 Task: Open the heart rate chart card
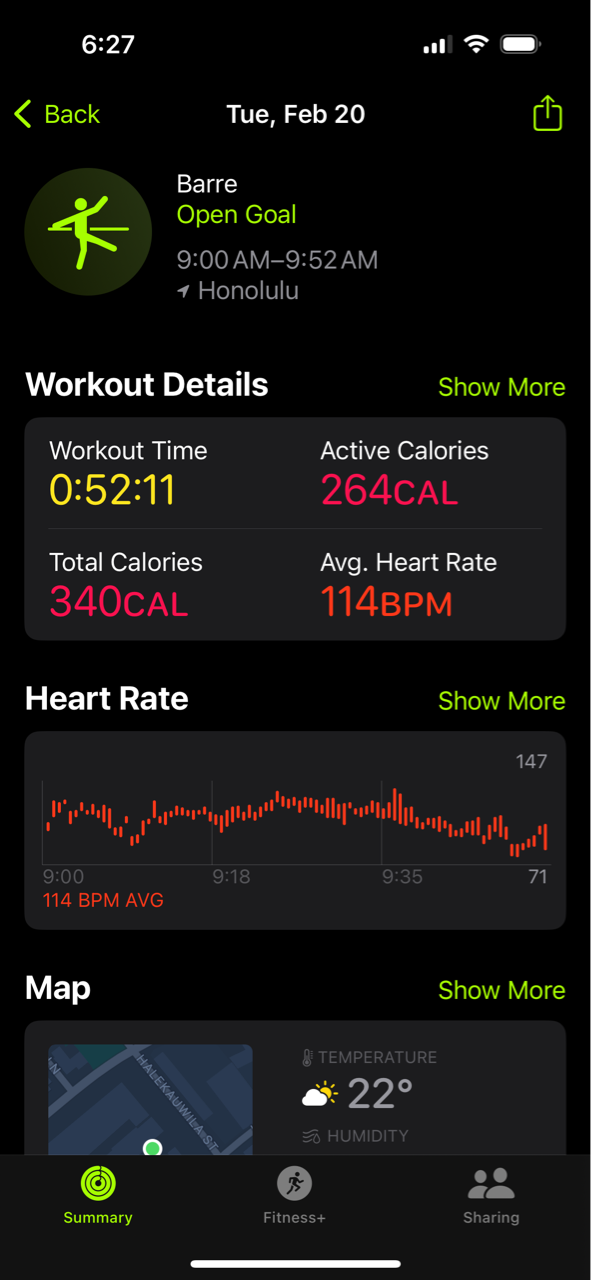coord(295,830)
